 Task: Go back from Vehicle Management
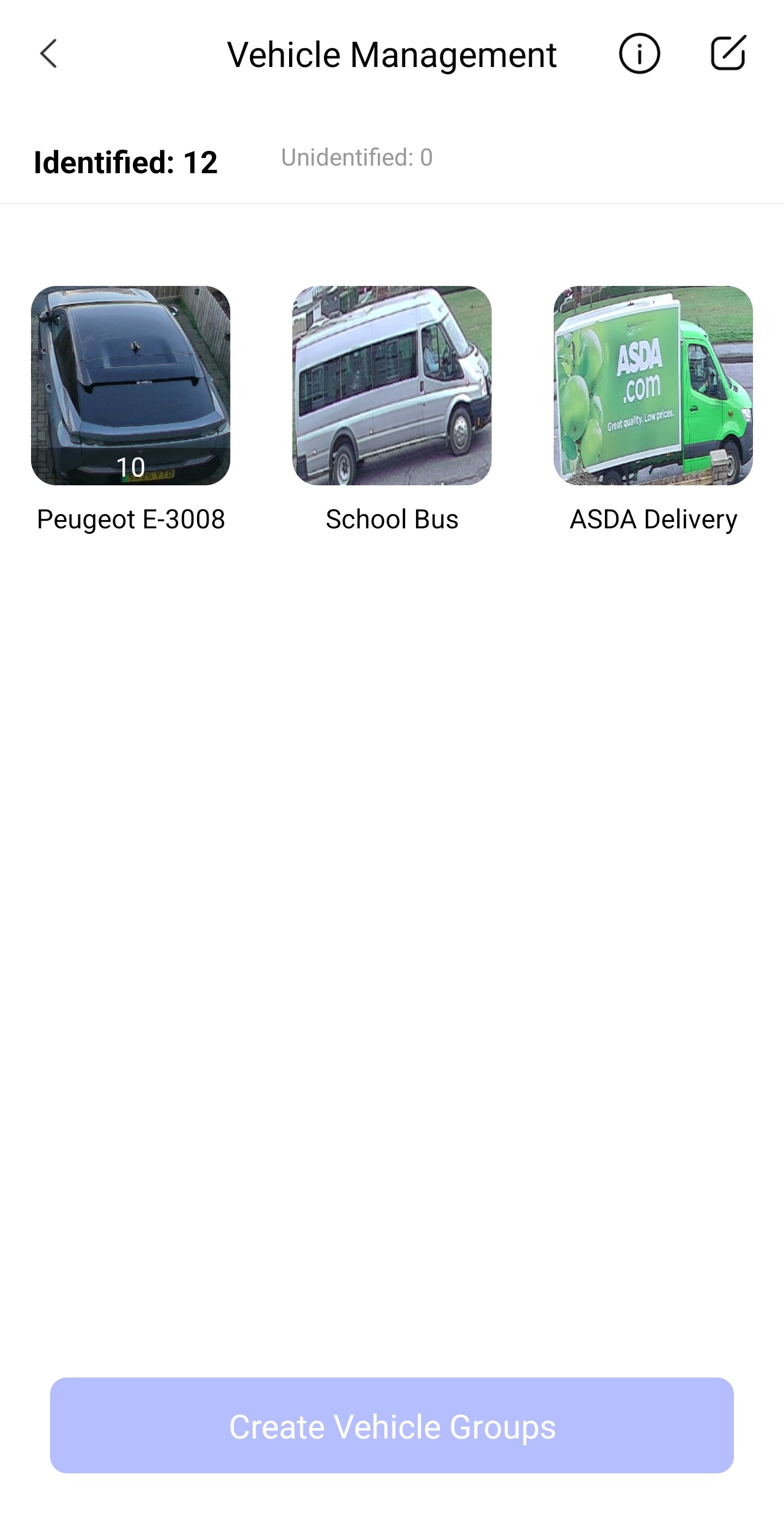point(49,54)
